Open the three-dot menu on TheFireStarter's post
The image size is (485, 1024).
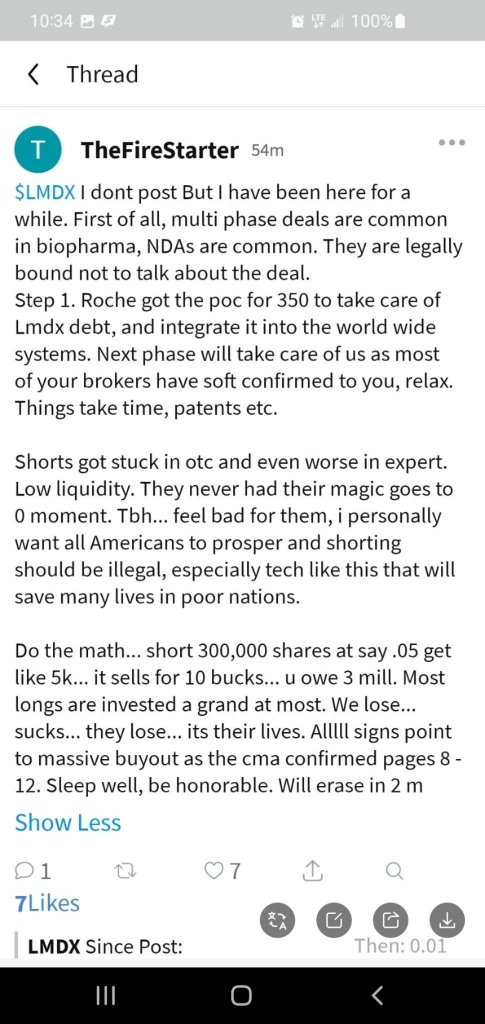[452, 142]
